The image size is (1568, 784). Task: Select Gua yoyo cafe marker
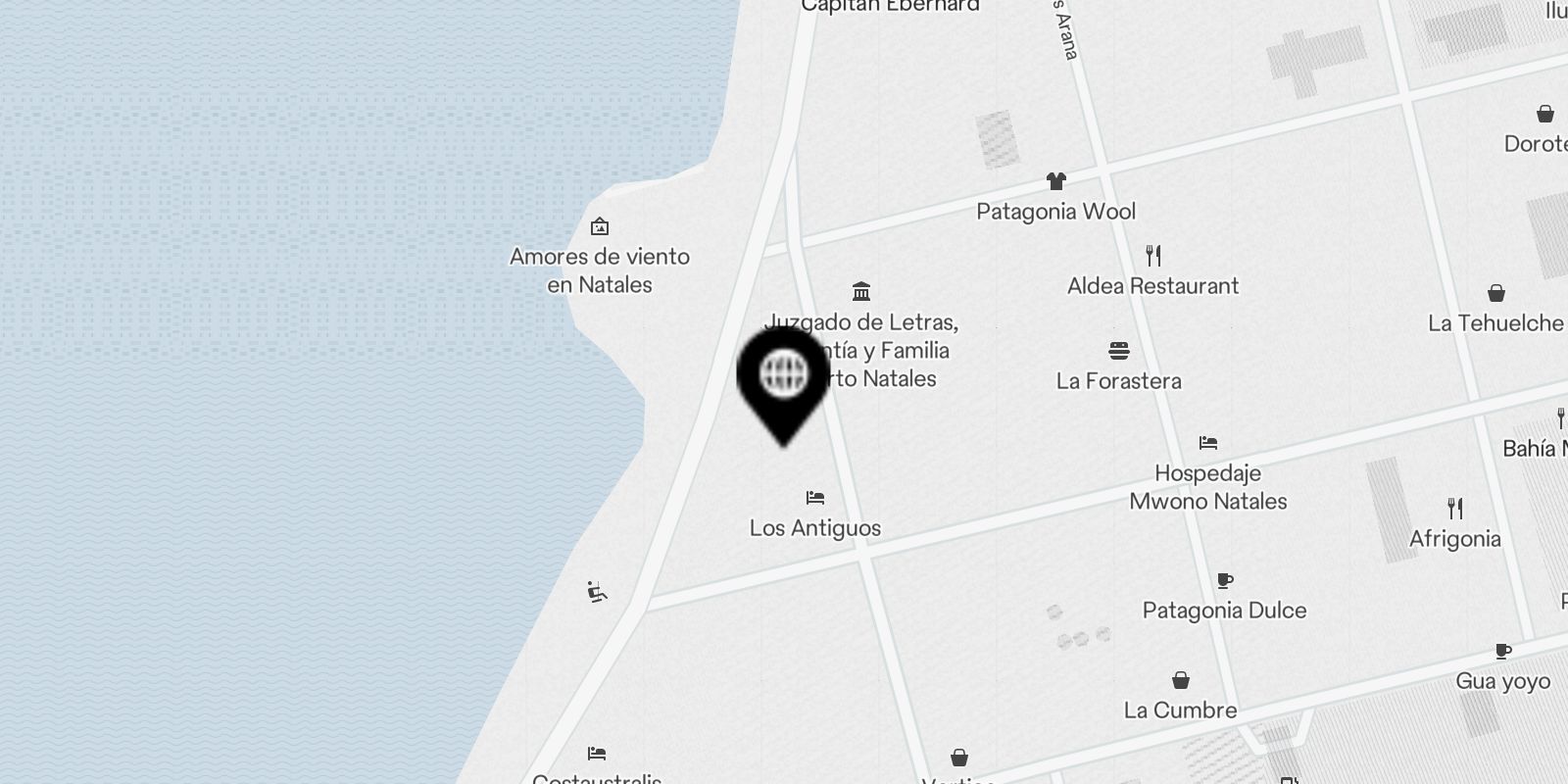click(1502, 652)
